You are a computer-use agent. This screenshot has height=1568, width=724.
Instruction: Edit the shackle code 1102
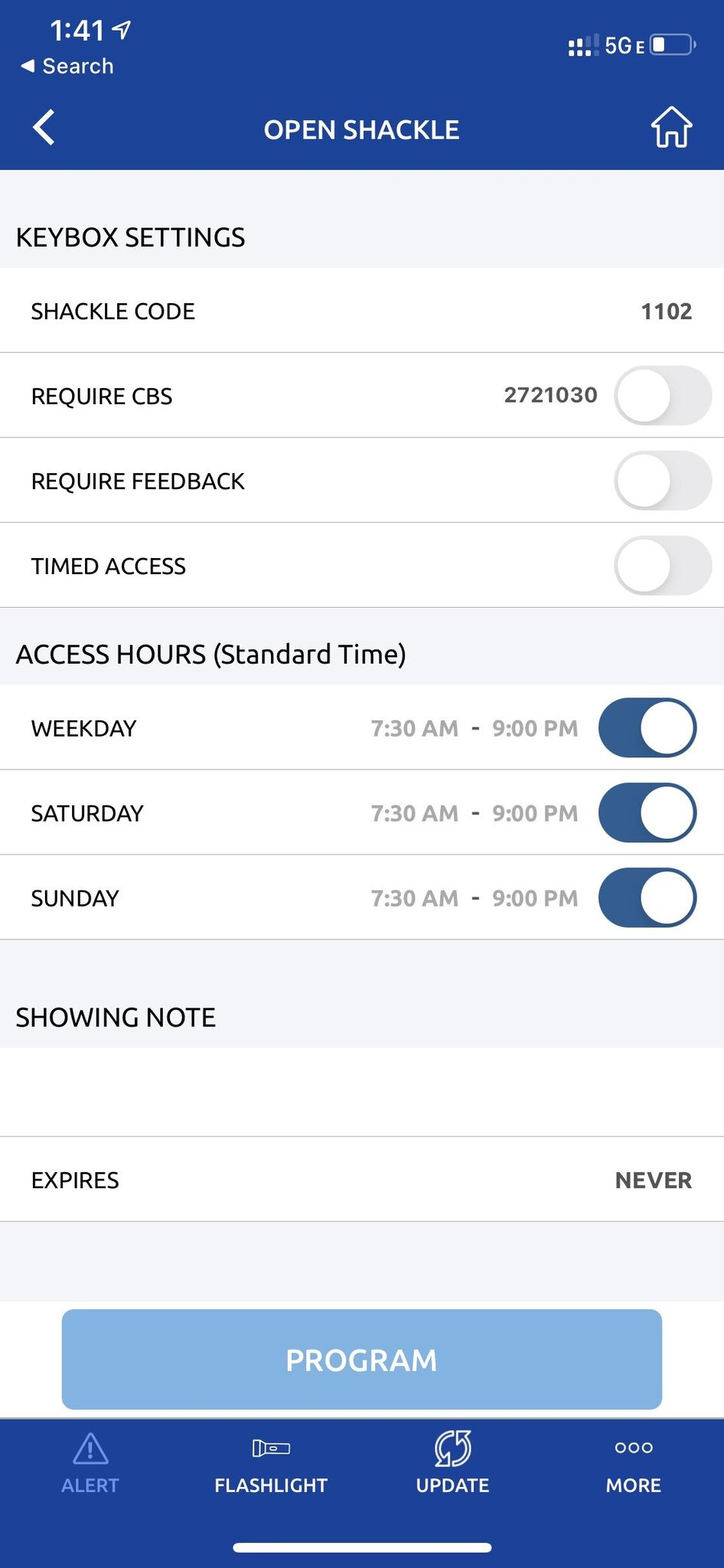[x=665, y=312]
